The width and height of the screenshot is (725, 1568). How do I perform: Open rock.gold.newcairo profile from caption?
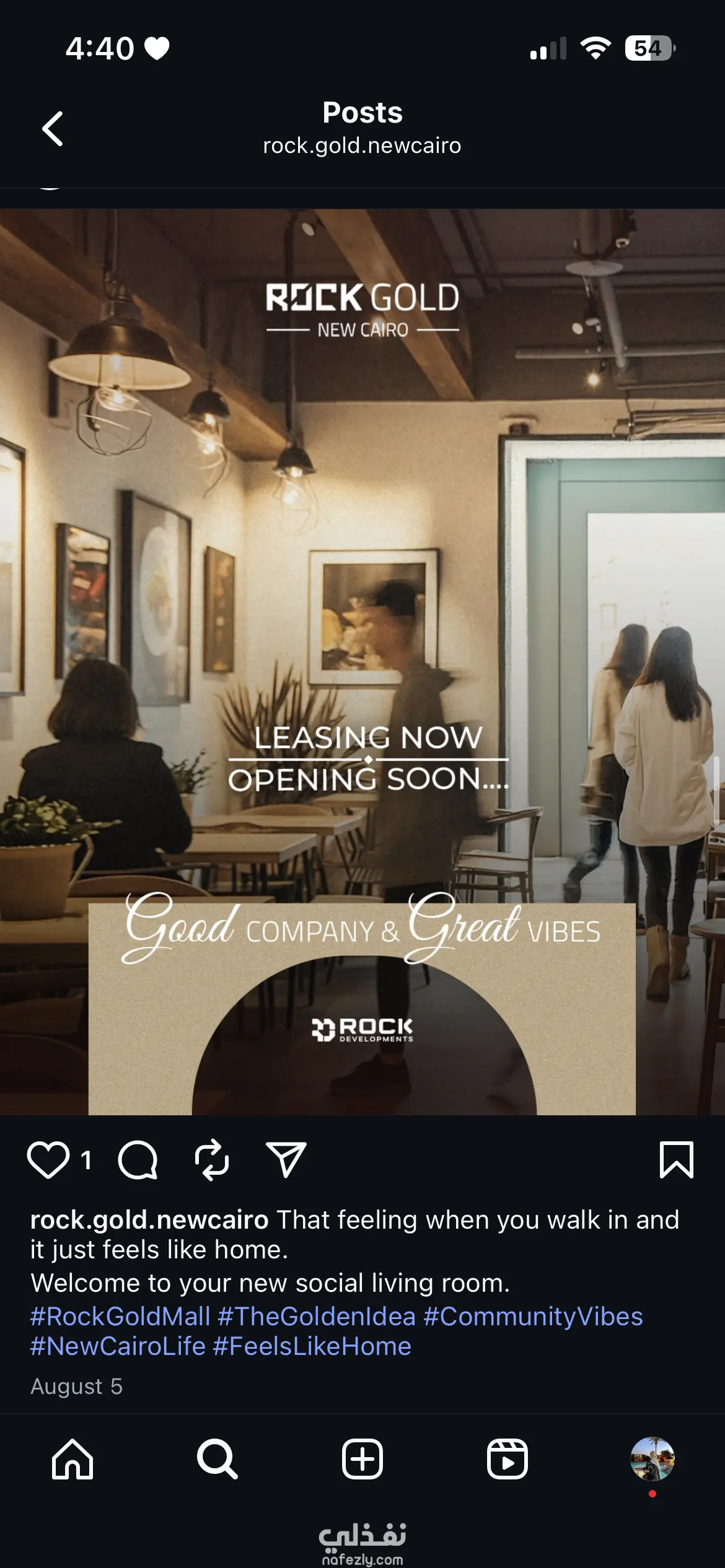[149, 1220]
